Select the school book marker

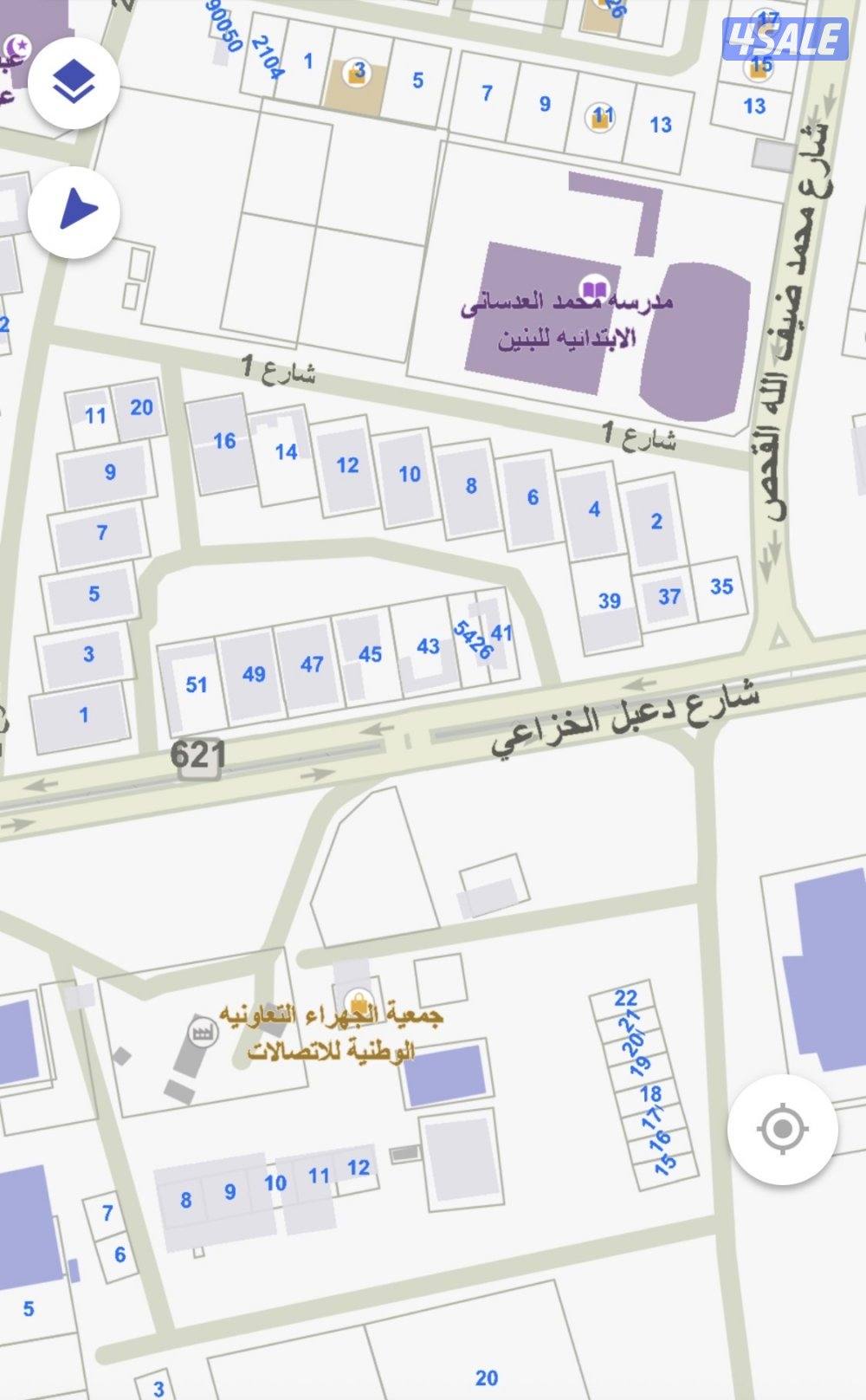(593, 288)
